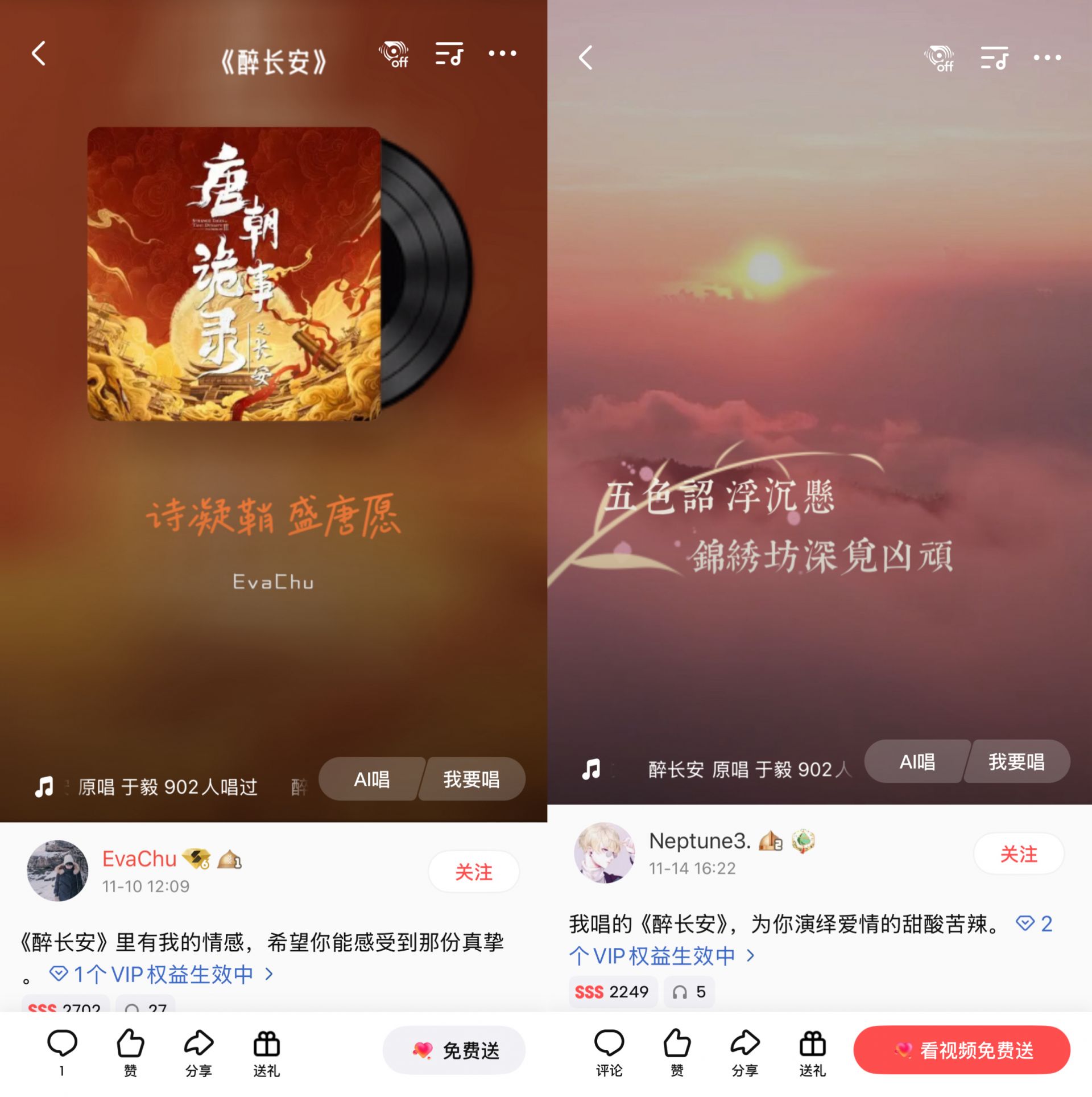Tap AI唱 on Neptune3's recording
The width and height of the screenshot is (1092, 1097).
[x=917, y=762]
